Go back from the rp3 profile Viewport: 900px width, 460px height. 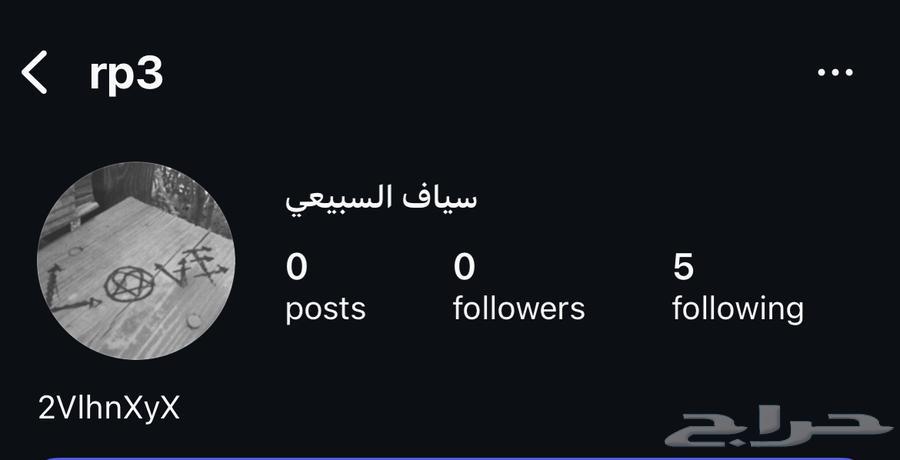pos(35,74)
